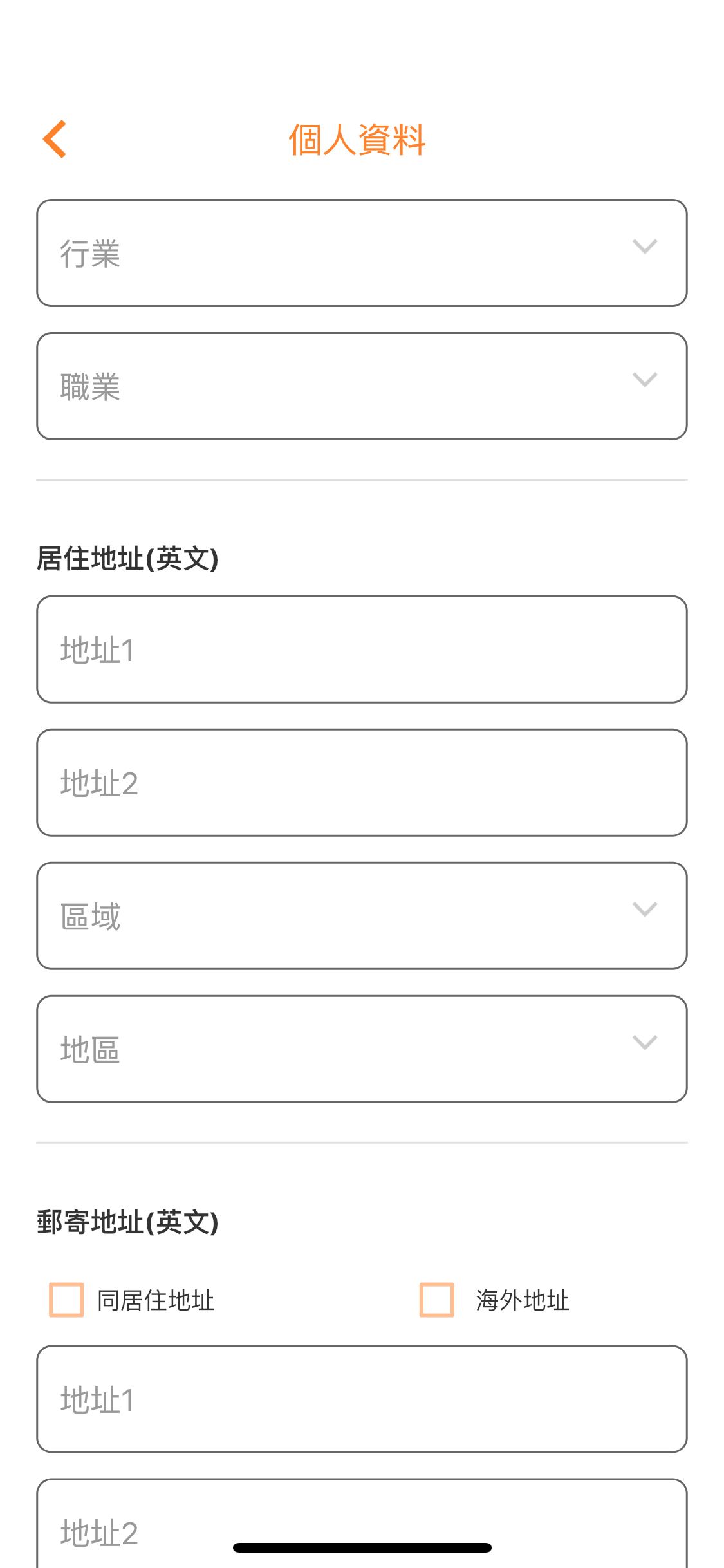Tap 地址1 field under 郵寄地址
Screen dimensions: 724x1568
pyautogui.click(x=362, y=1399)
